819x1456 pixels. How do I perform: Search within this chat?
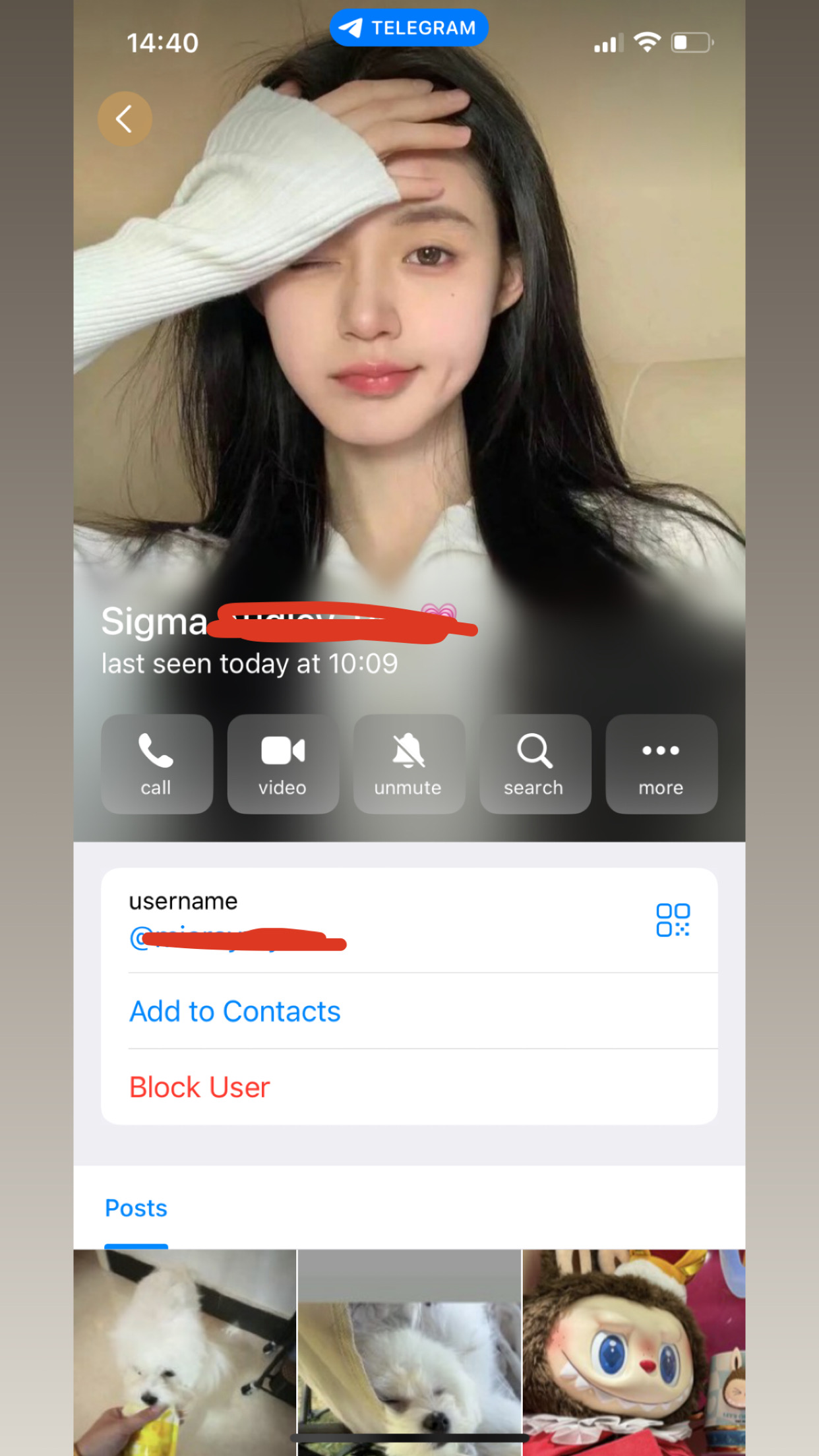(x=535, y=764)
